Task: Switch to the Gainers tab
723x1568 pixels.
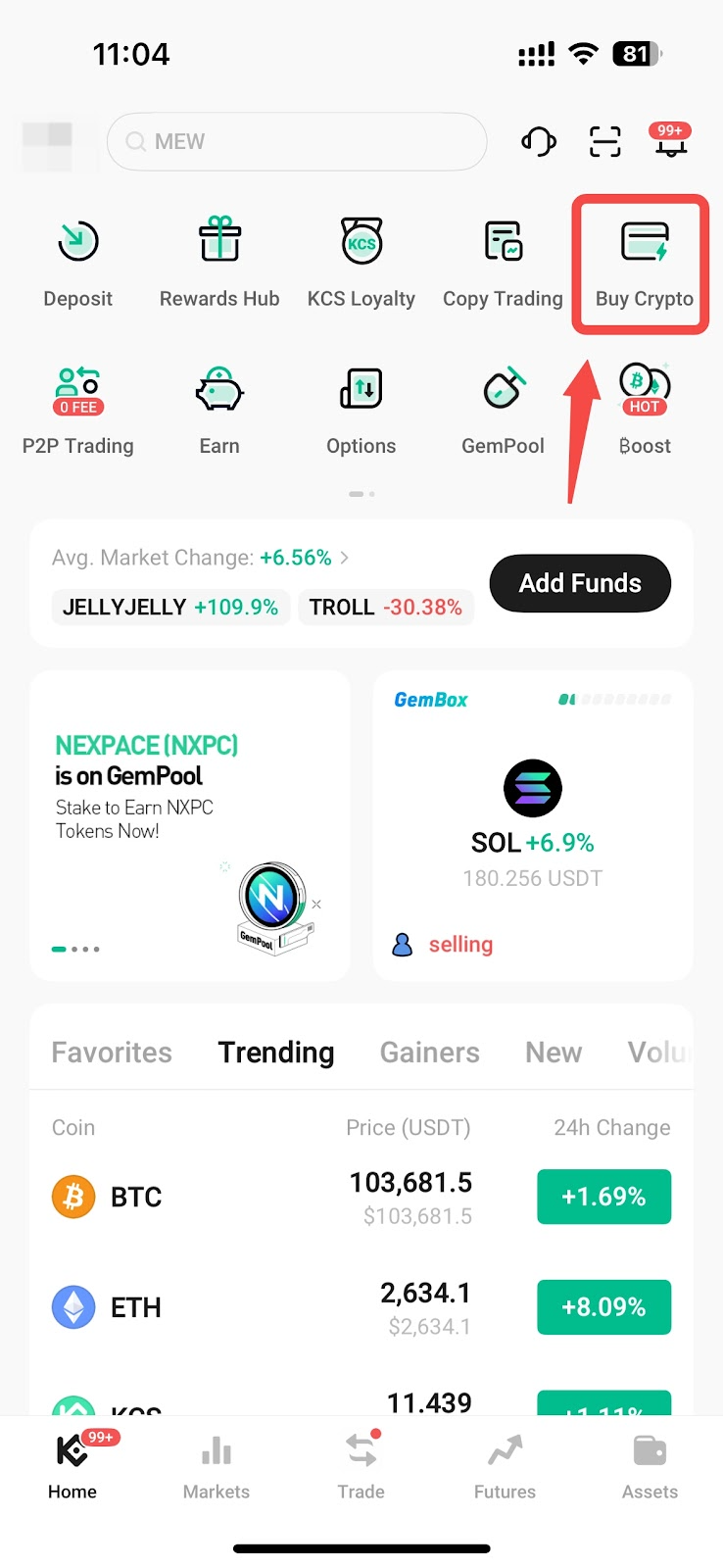Action: (x=429, y=1053)
